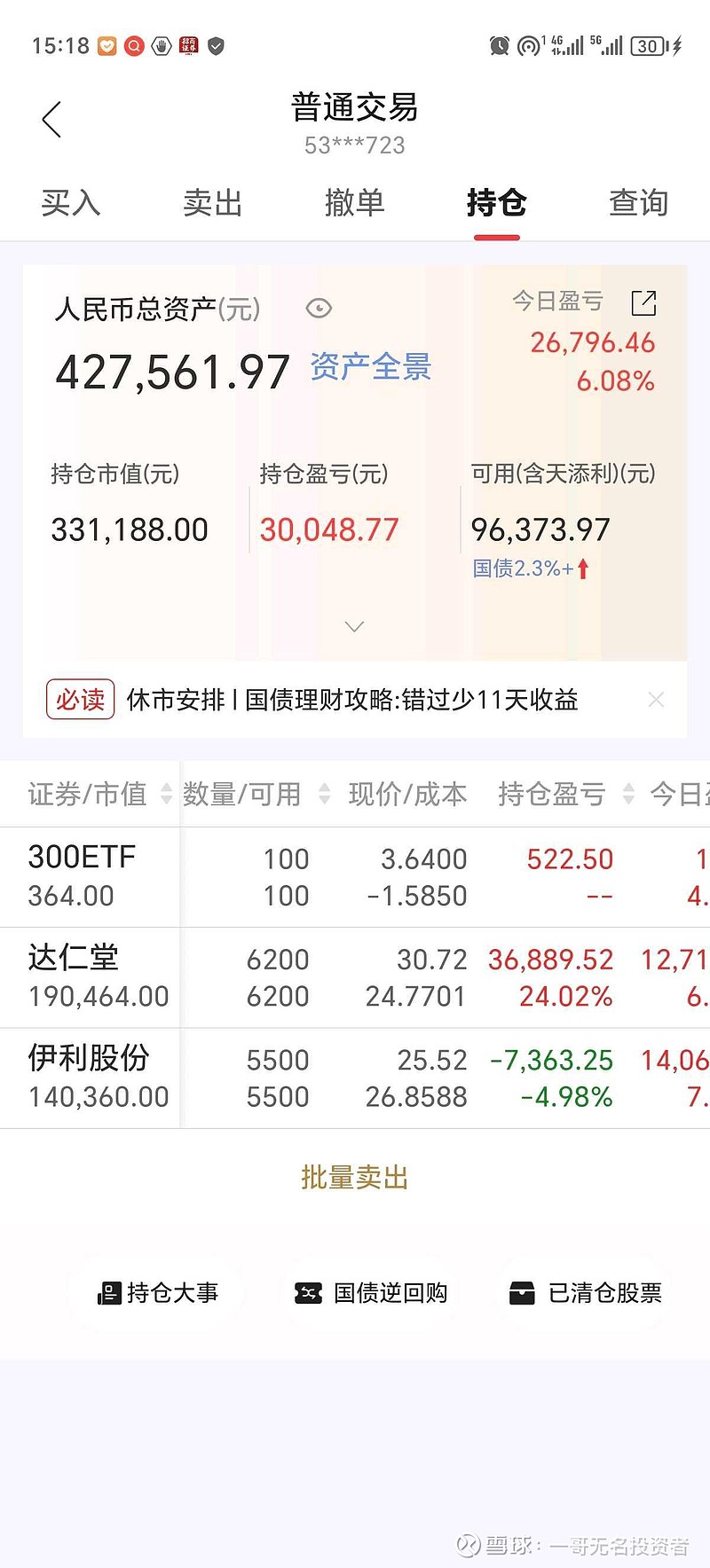The width and height of the screenshot is (710, 1568).
Task: Sort holdings by 证券/市值
Action: [x=99, y=794]
